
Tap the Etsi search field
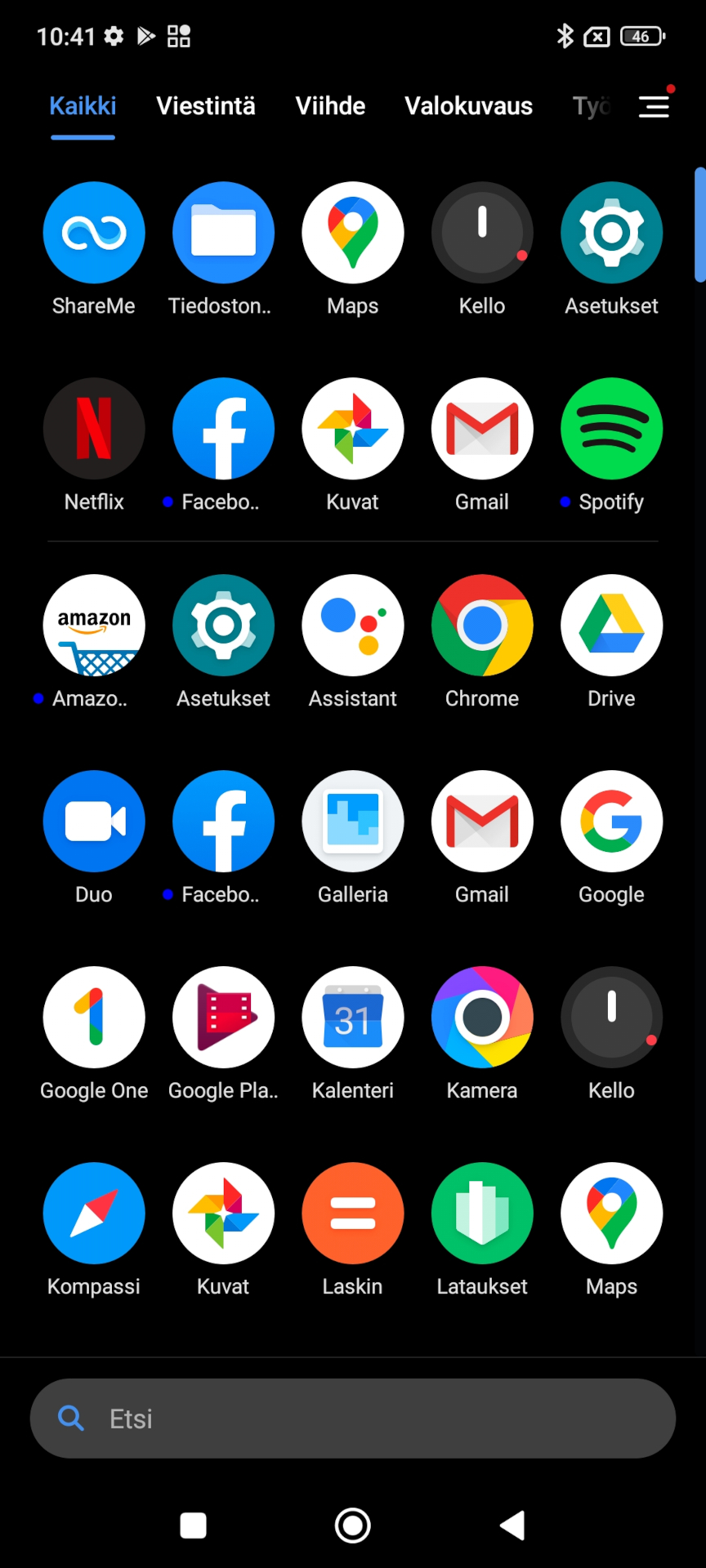(x=353, y=1419)
